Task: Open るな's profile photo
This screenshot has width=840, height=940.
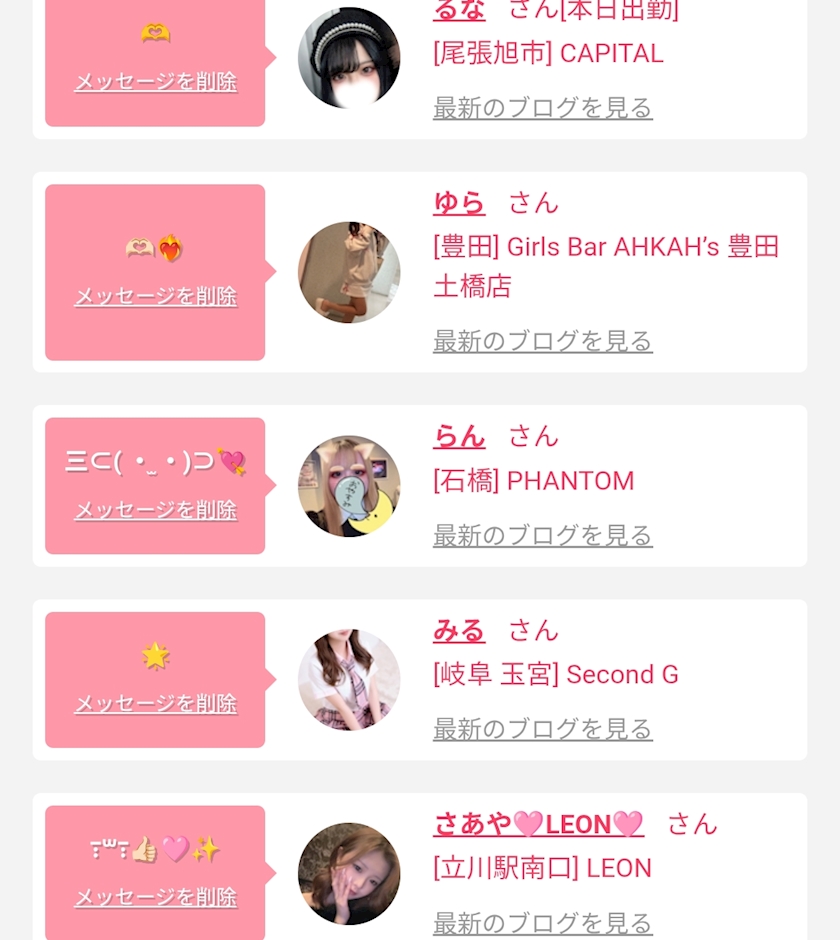Action: click(x=349, y=58)
